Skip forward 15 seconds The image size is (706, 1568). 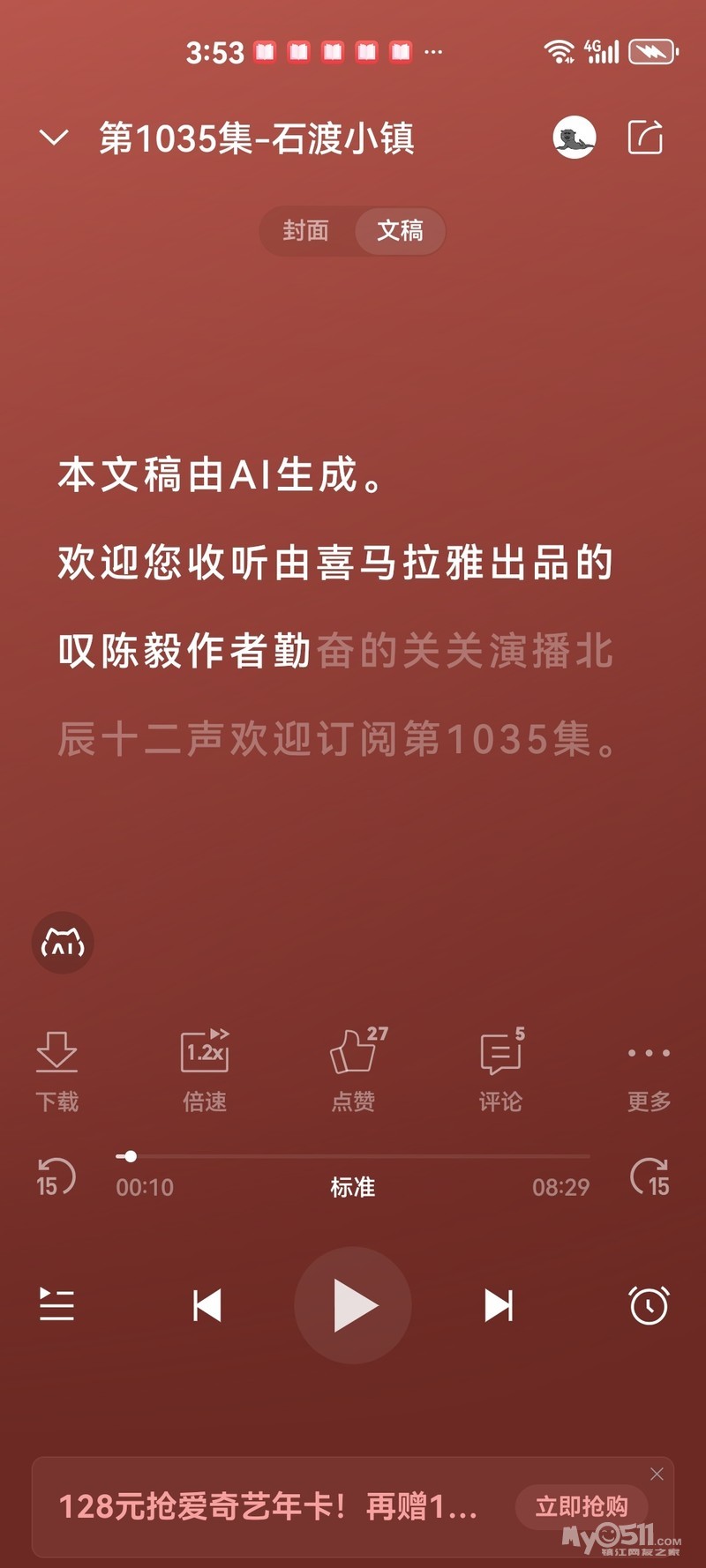(650, 1178)
